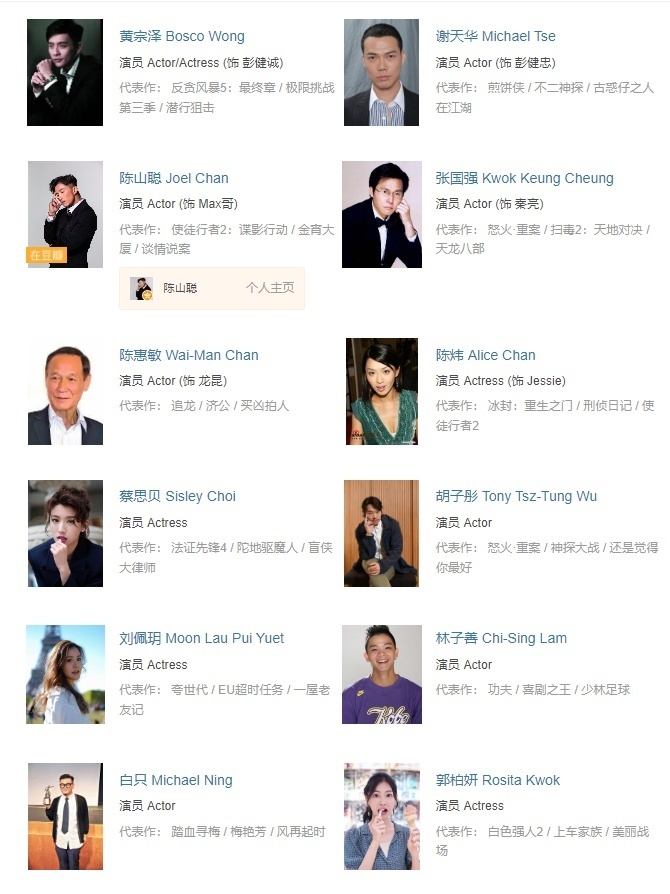The width and height of the screenshot is (670, 894).
Task: View Chi-Sing Lam's profile link
Action: point(501,638)
